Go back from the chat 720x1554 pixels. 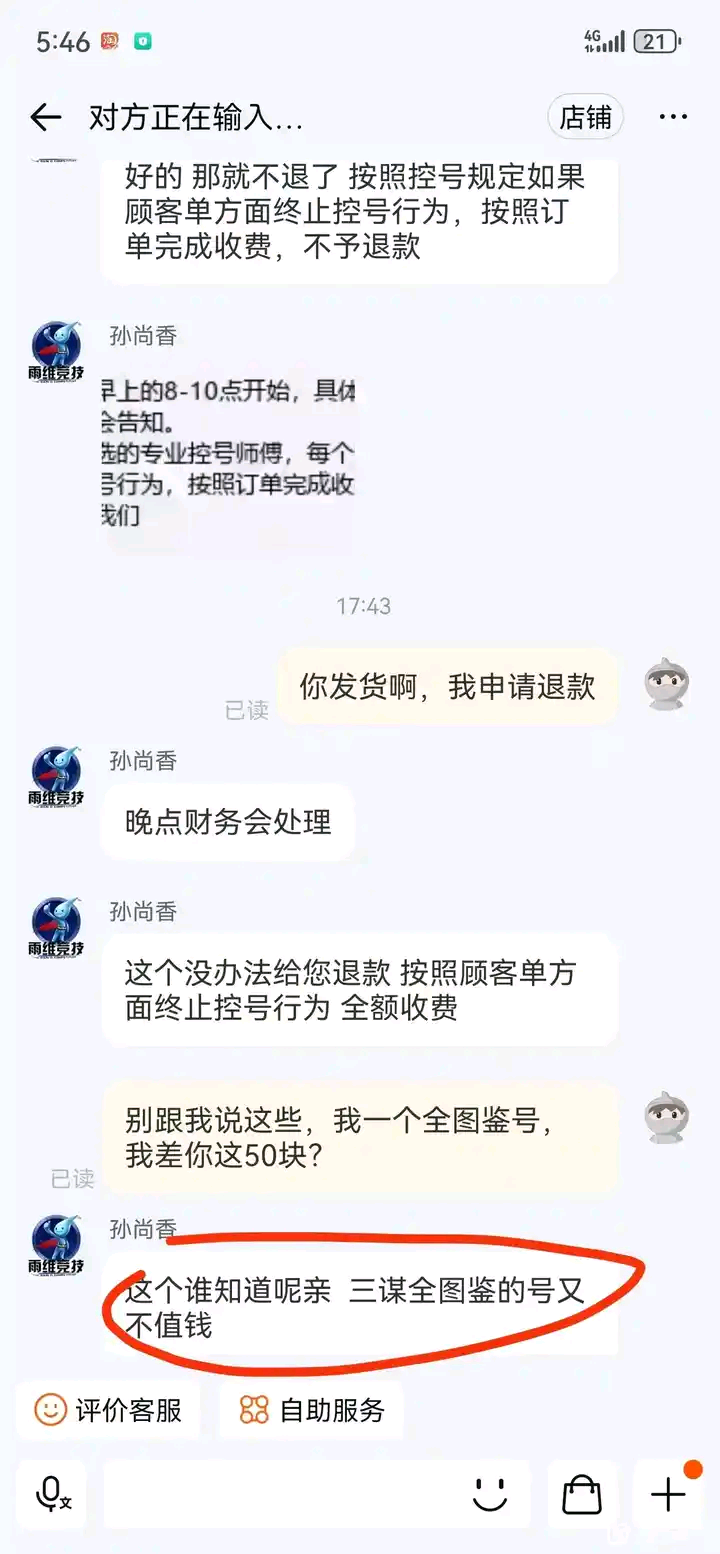coord(46,118)
